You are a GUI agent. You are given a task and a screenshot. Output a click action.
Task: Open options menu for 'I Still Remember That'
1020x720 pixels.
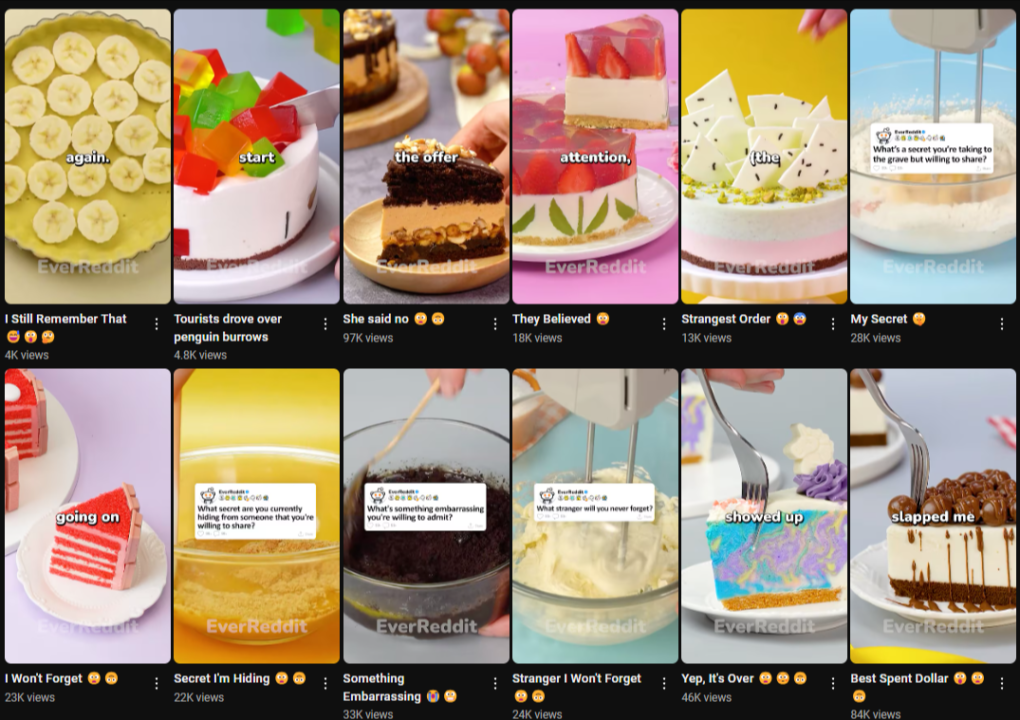point(156,324)
